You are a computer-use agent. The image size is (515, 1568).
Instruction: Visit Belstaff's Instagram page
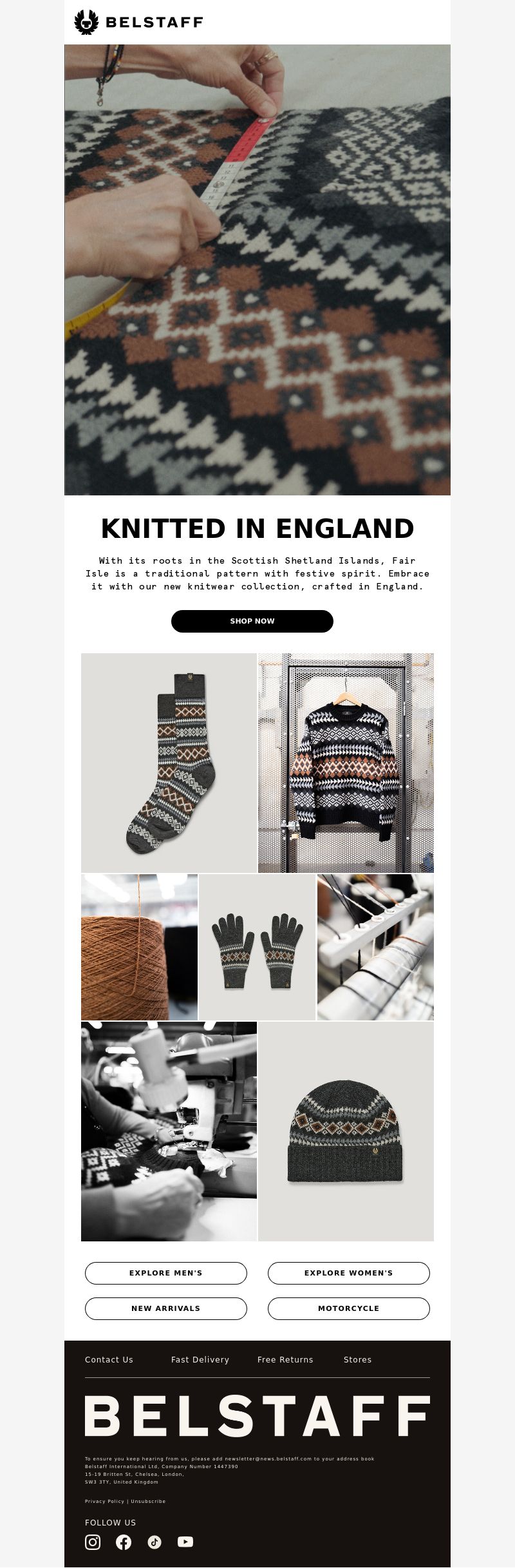coord(93,1542)
